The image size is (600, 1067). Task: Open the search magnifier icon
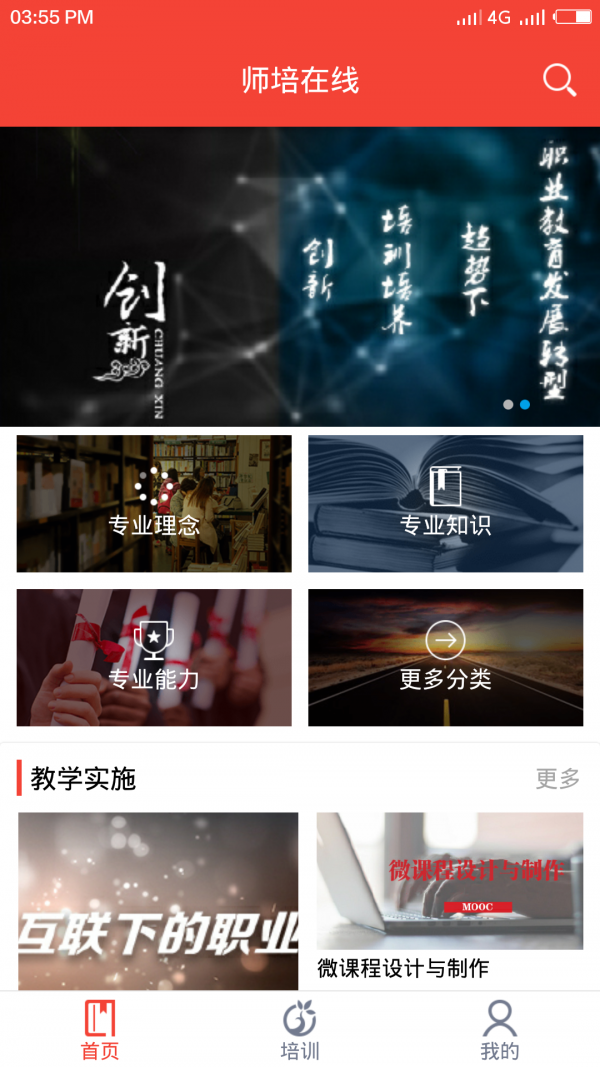point(559,80)
